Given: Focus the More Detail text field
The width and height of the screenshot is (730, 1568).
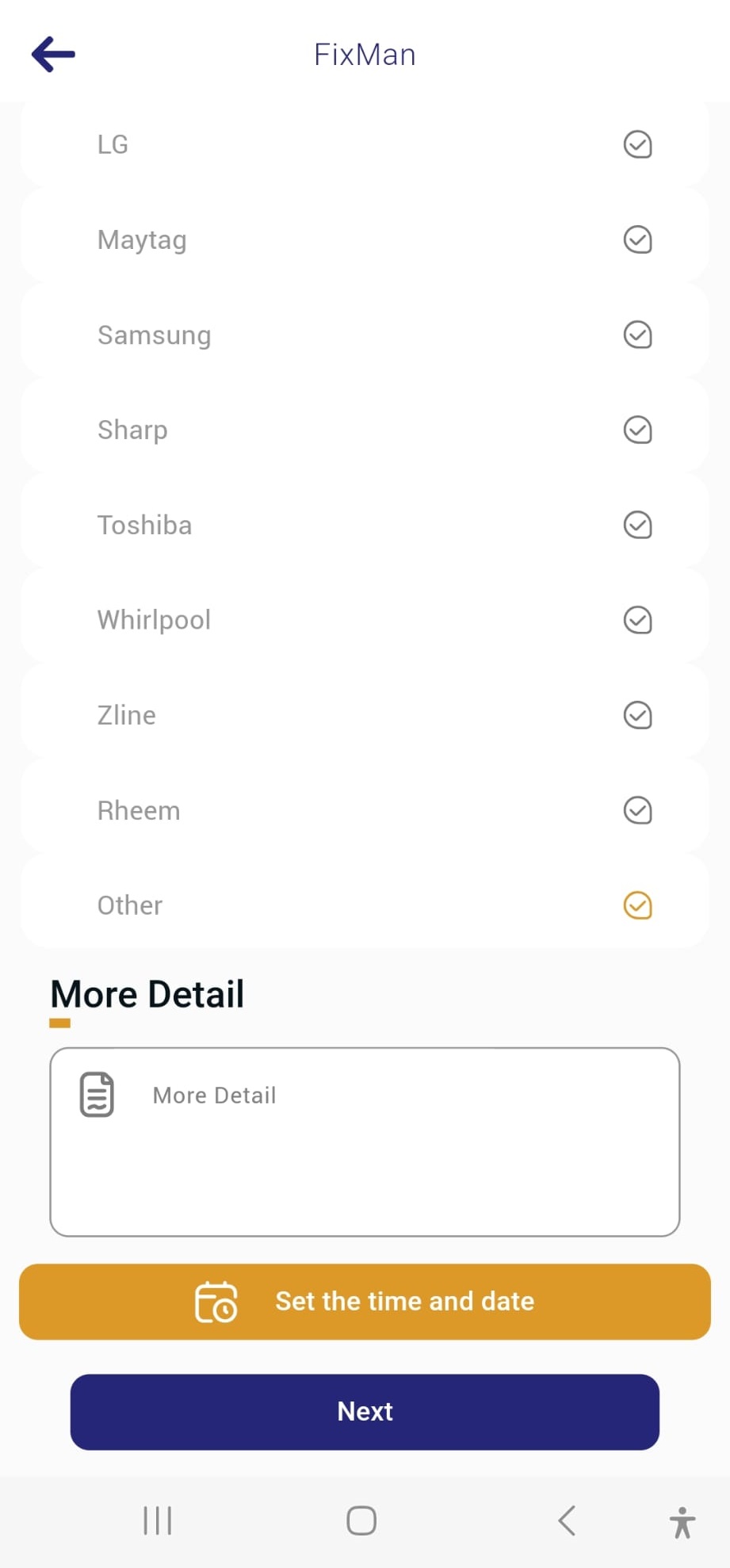Looking at the screenshot, I should pos(365,1142).
